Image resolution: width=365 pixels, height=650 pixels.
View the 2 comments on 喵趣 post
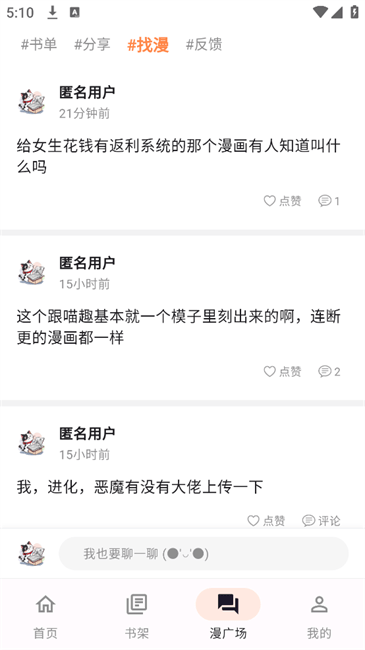(x=329, y=371)
